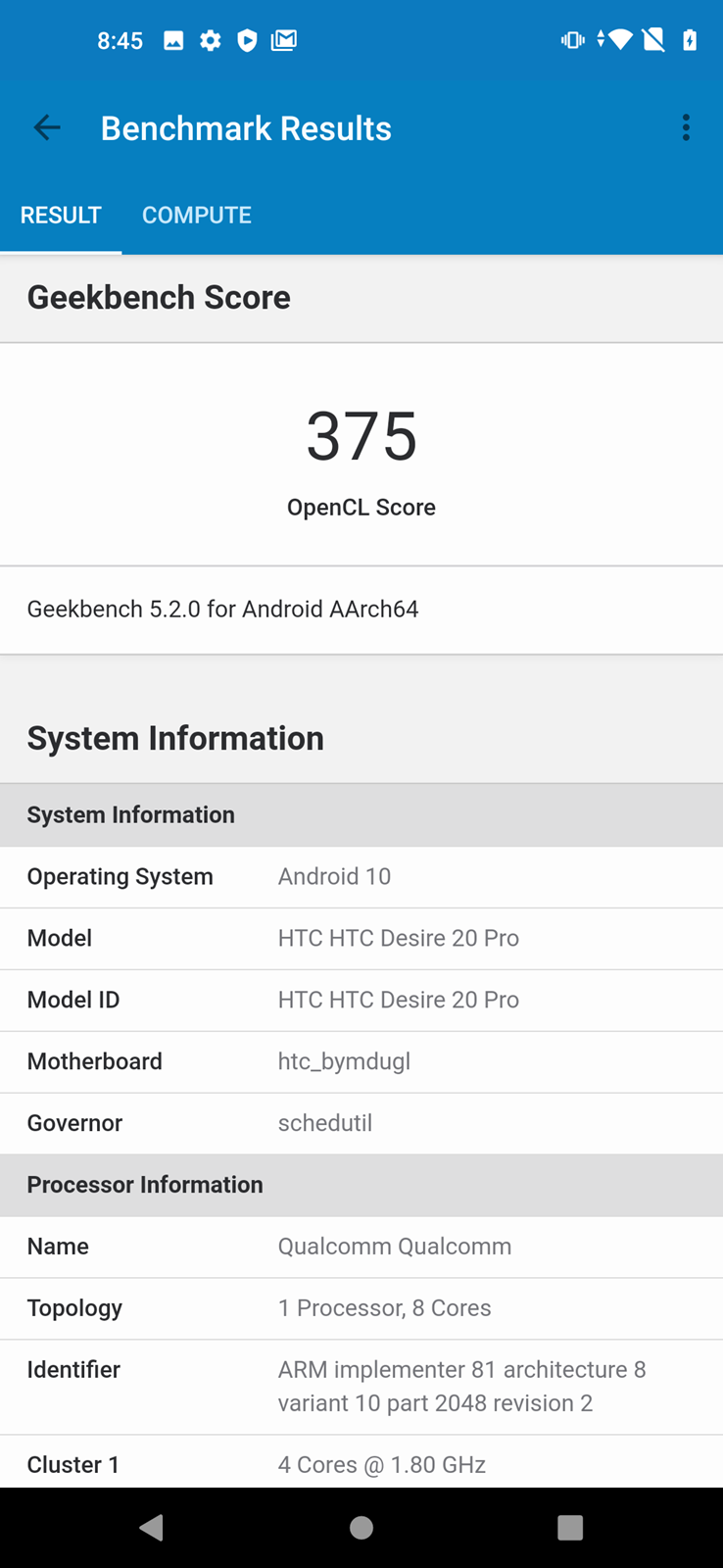Image resolution: width=723 pixels, height=1568 pixels.
Task: Tap the system home button
Action: click(x=361, y=1527)
